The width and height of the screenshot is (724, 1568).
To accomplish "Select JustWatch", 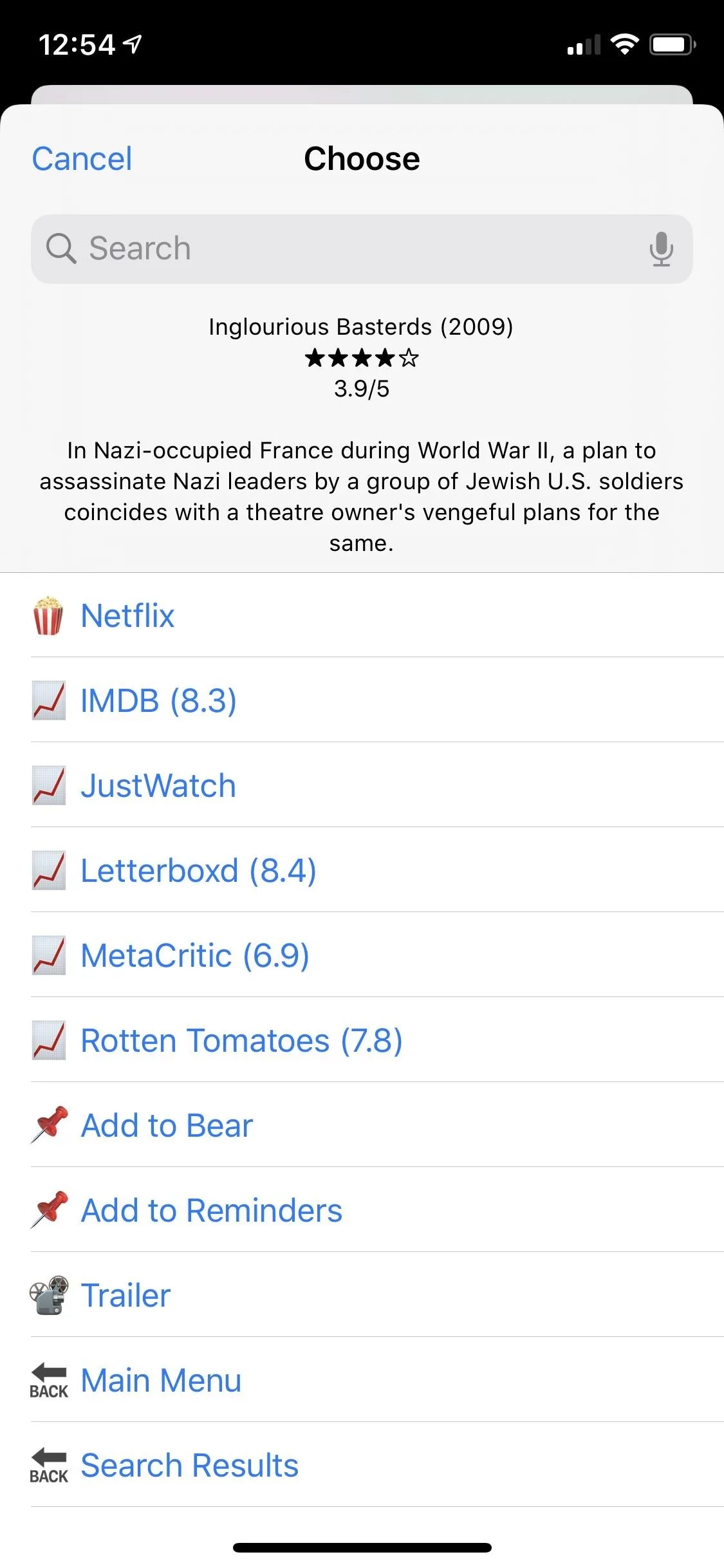I will click(362, 785).
